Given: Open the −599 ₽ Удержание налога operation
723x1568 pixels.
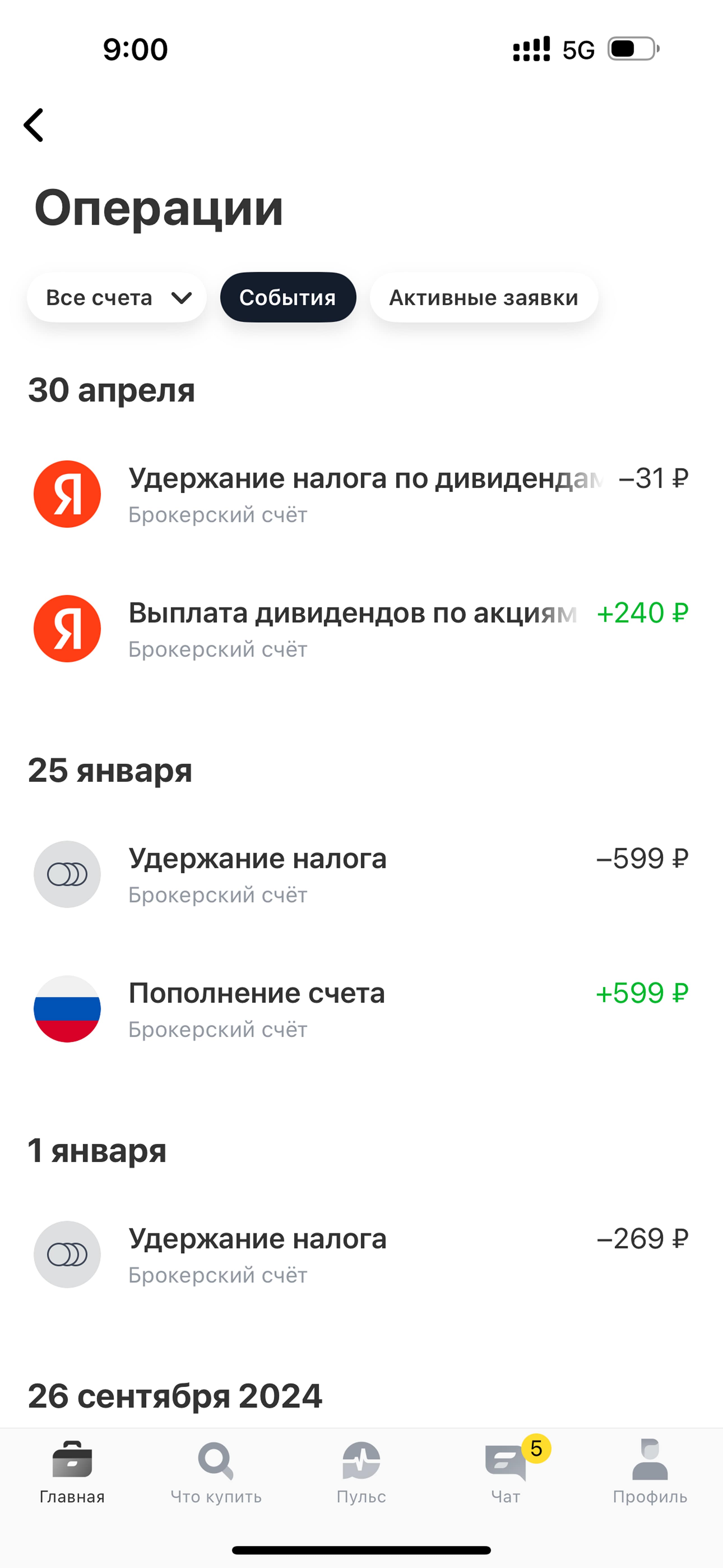Looking at the screenshot, I should [361, 875].
